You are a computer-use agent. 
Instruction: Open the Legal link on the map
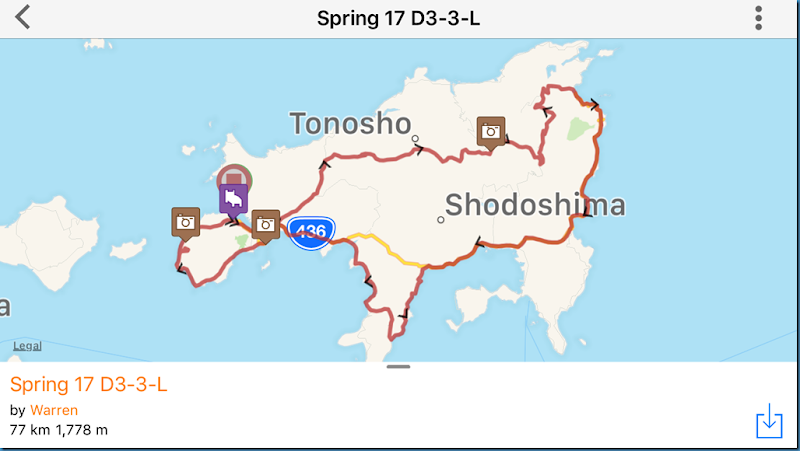(x=27, y=346)
